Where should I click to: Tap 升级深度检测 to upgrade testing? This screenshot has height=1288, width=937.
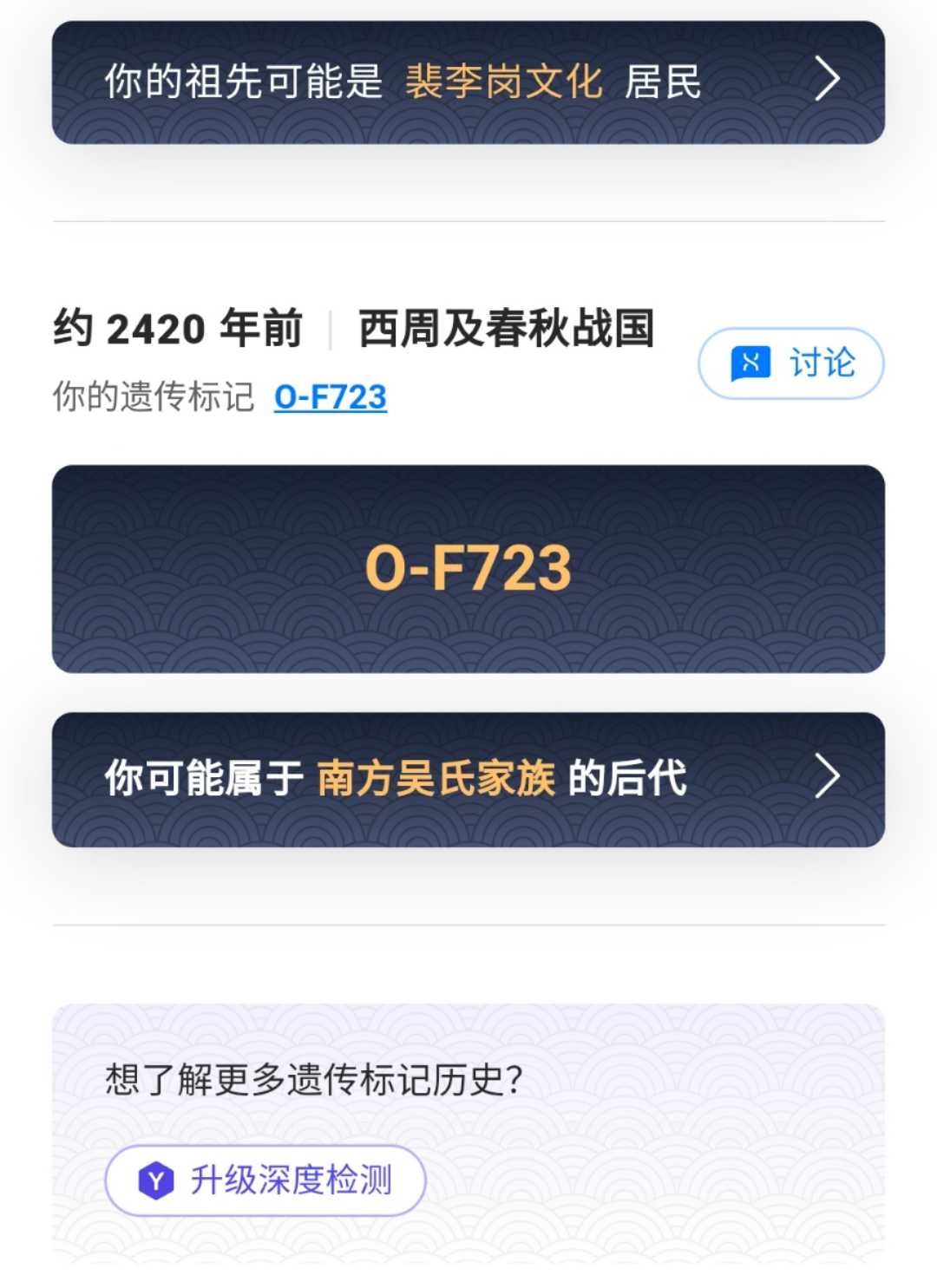(x=265, y=1180)
